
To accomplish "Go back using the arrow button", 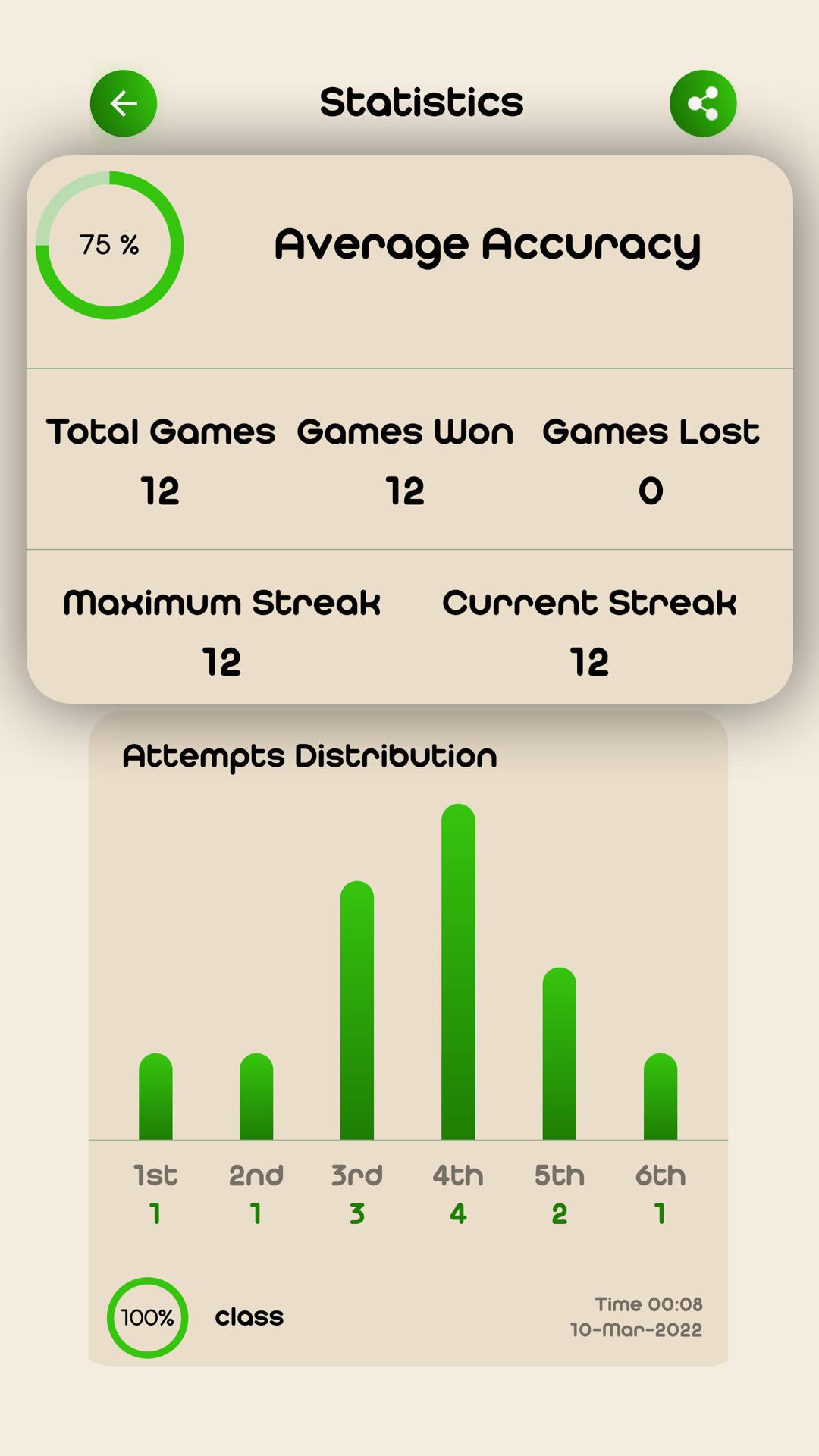I will 124,103.
